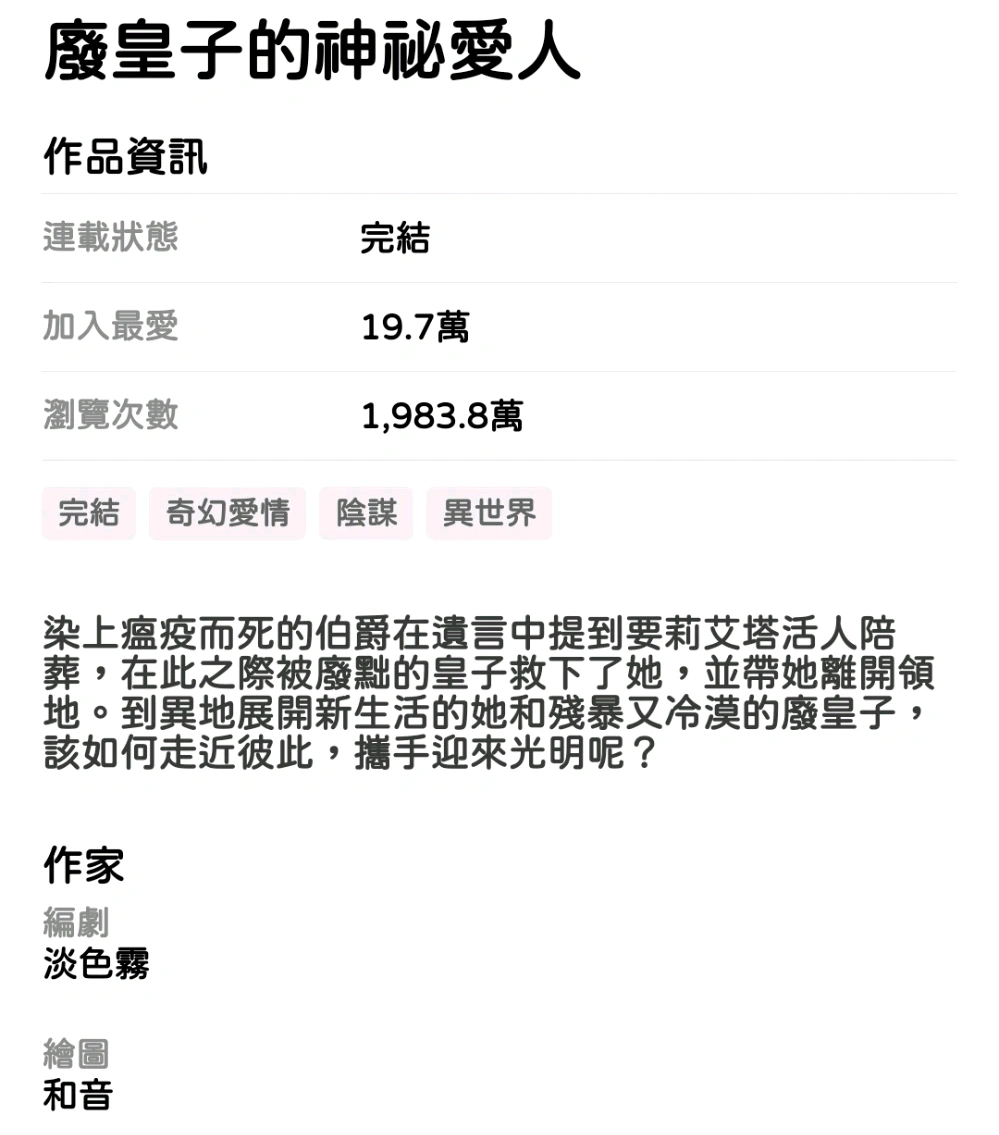Select the 完結 tag chip
This screenshot has height=1135, width=999.
[88, 514]
